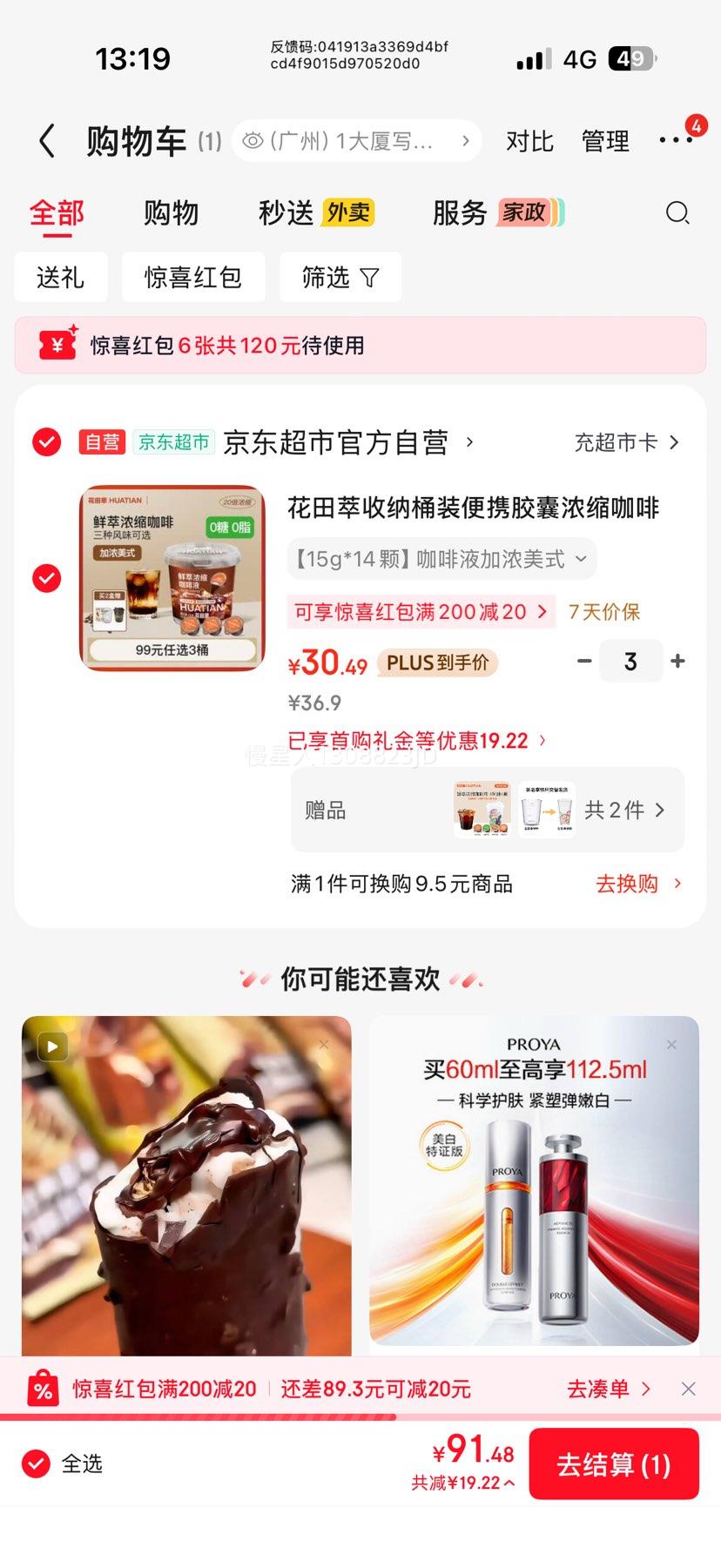Dismiss the PROYA recommendation card
The height and width of the screenshot is (1568, 721).
click(671, 1044)
